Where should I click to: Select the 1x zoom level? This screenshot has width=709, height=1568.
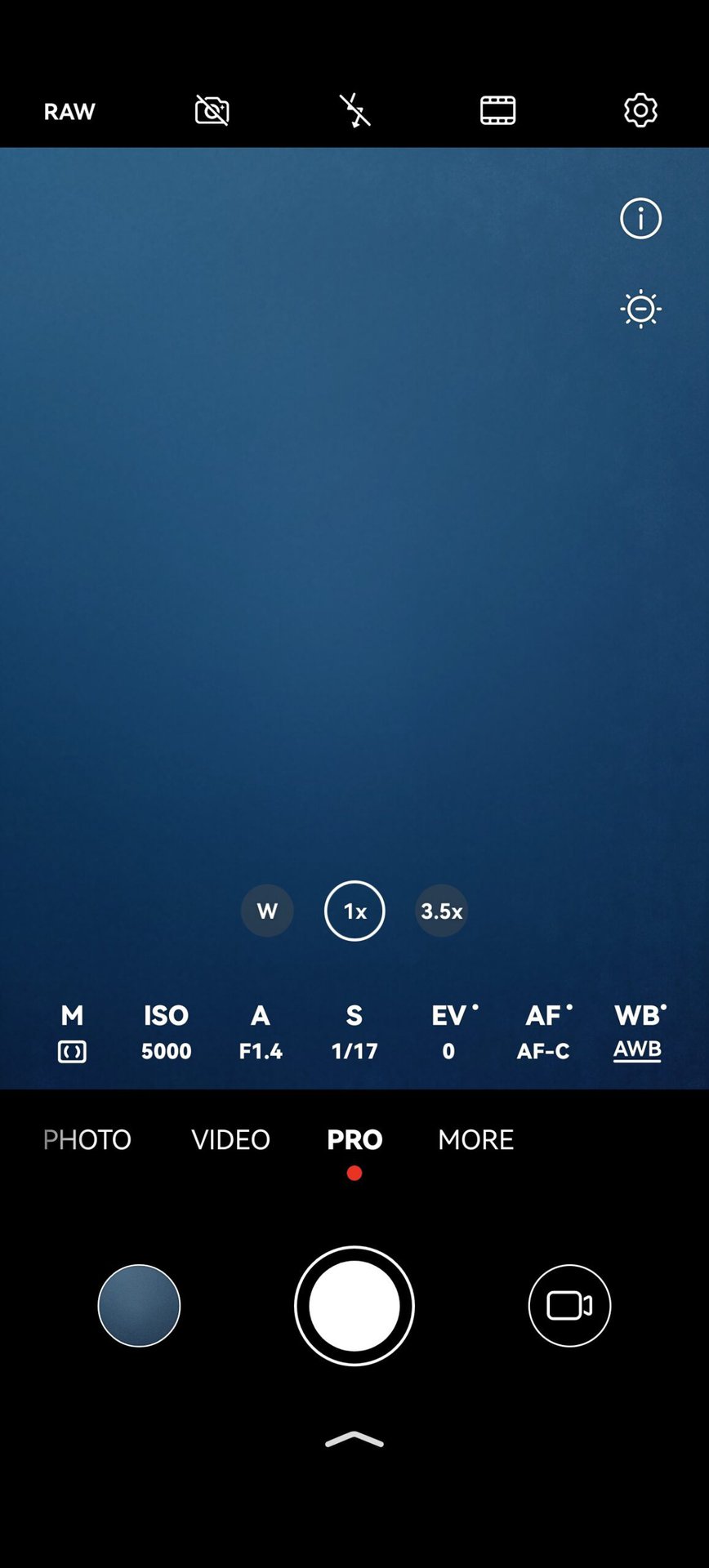pyautogui.click(x=354, y=911)
